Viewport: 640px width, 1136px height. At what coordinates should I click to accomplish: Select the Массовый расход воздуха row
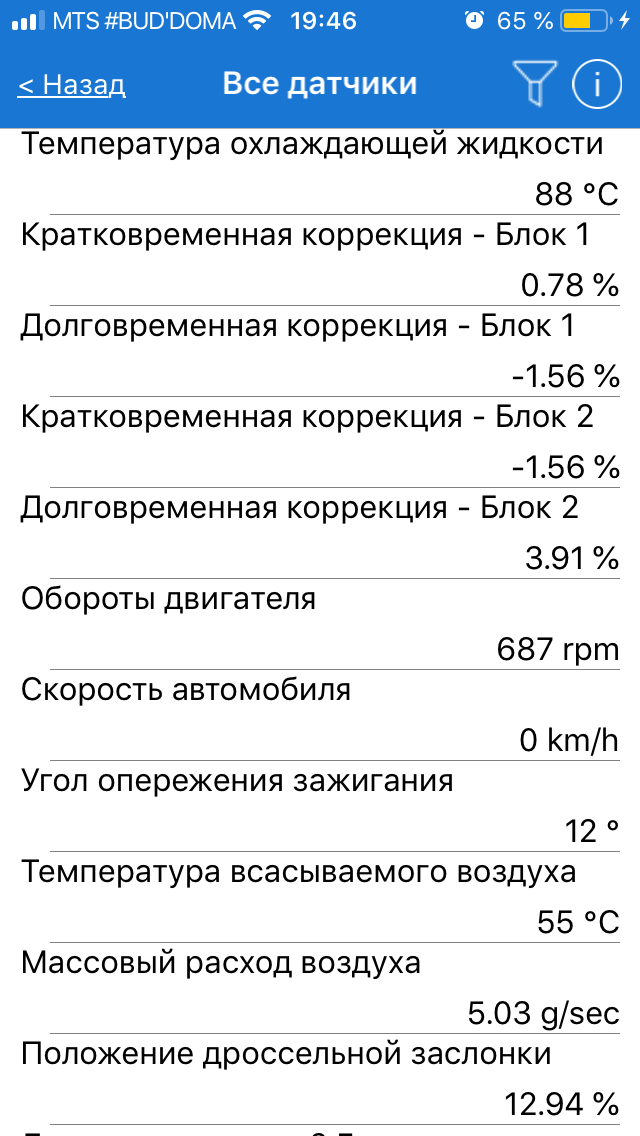(x=320, y=988)
